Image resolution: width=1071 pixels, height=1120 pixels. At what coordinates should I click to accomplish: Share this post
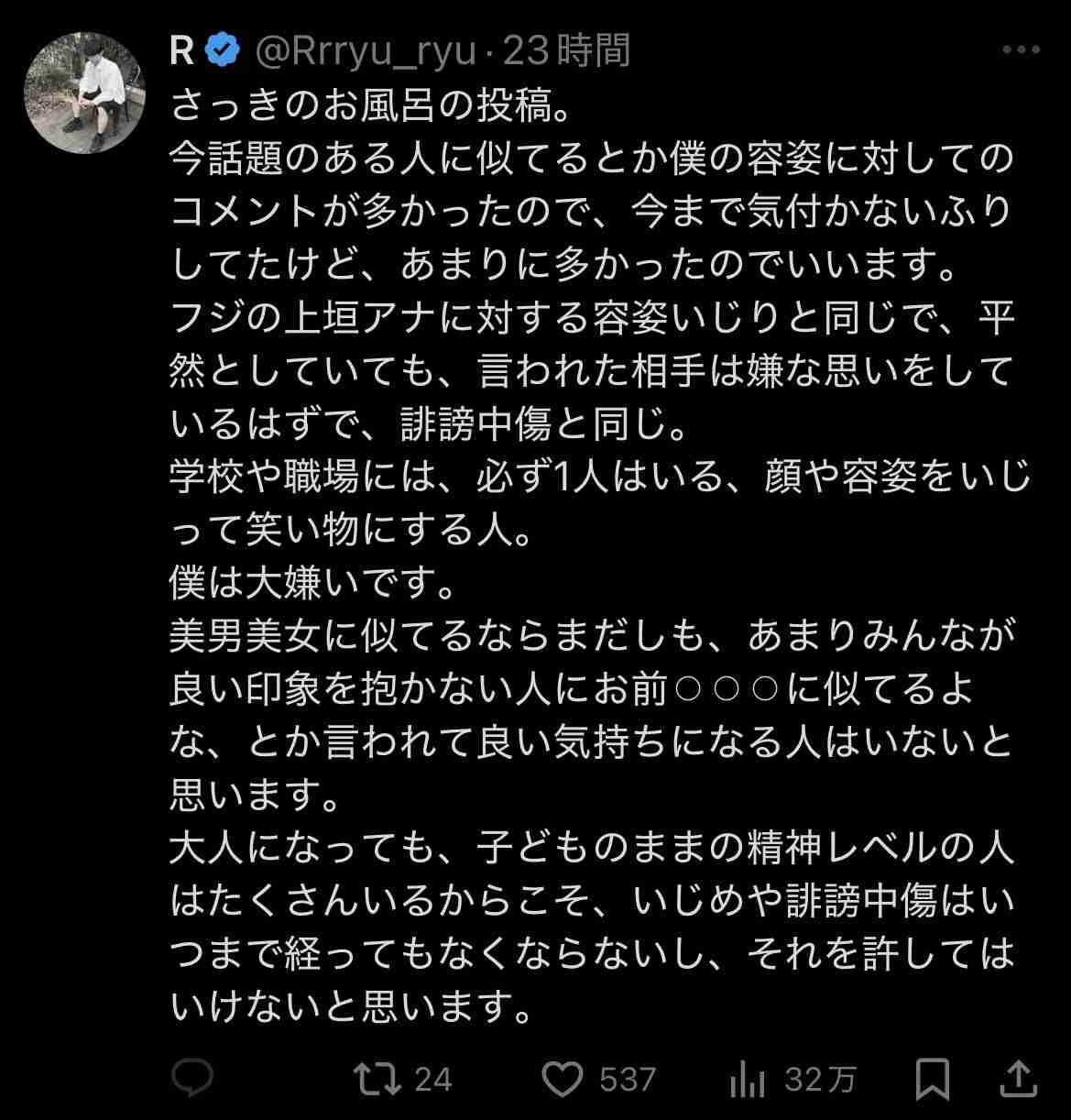(1019, 1079)
